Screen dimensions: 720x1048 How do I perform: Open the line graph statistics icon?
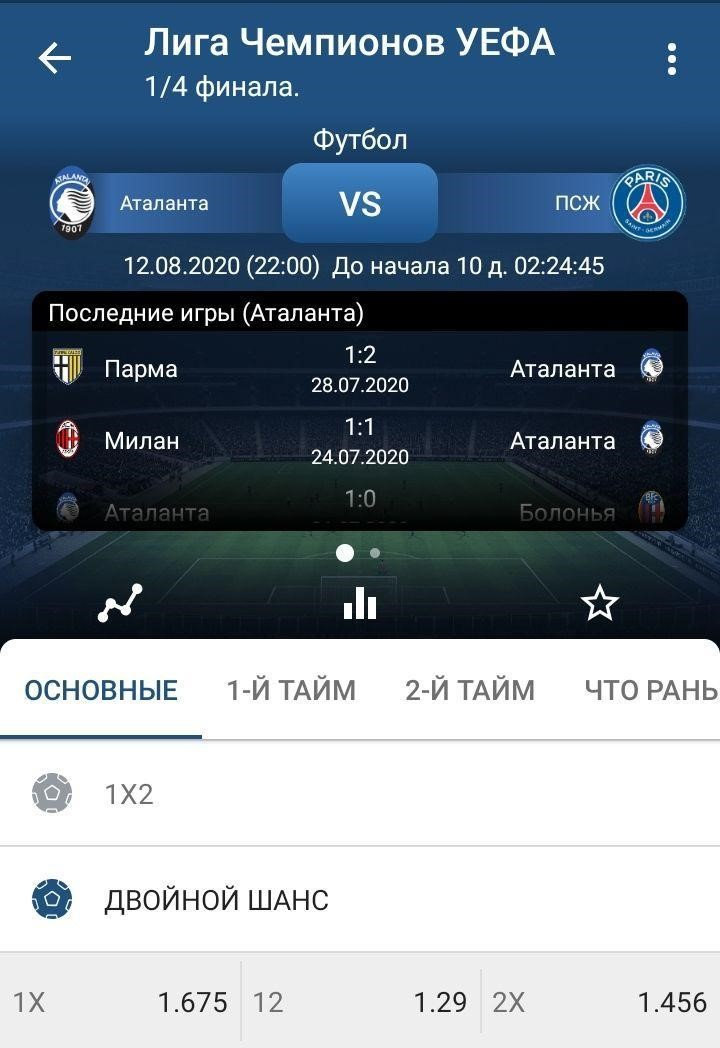pos(120,603)
